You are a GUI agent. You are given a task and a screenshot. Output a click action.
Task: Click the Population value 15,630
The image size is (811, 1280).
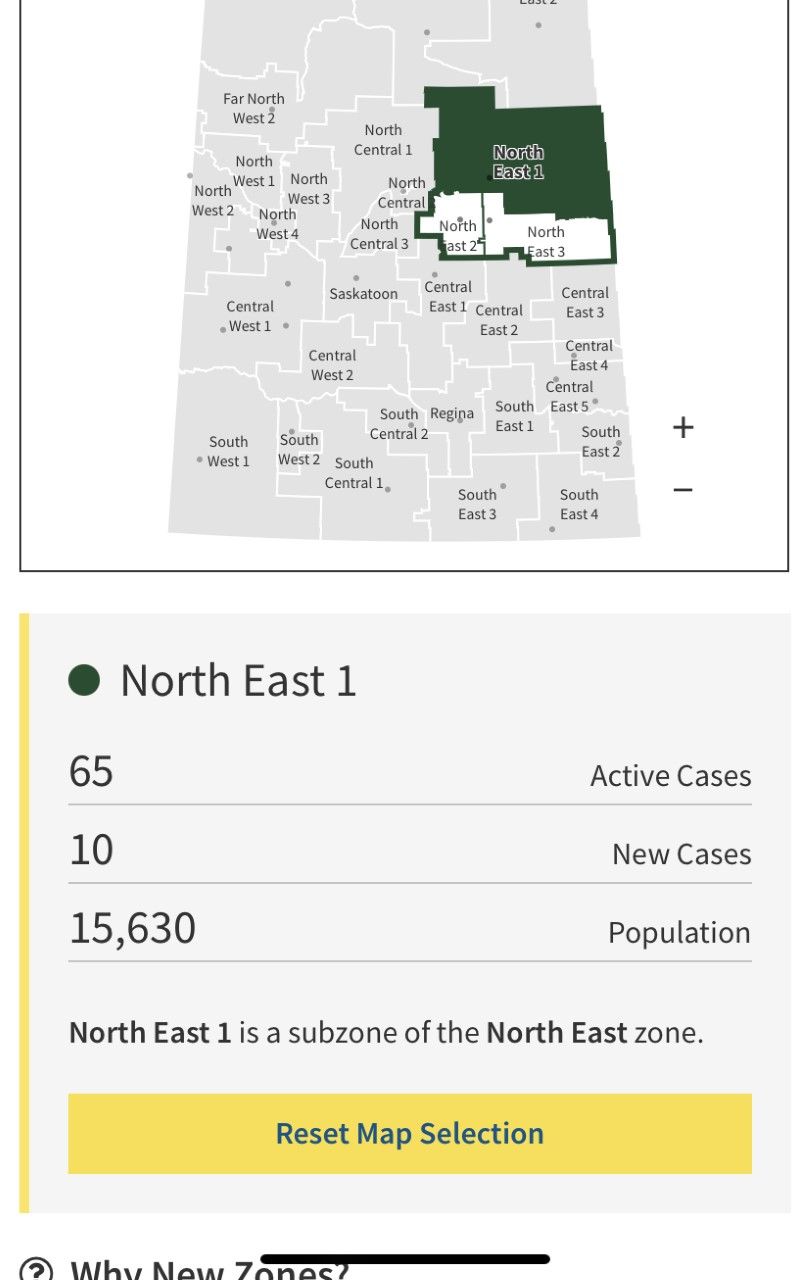point(132,928)
